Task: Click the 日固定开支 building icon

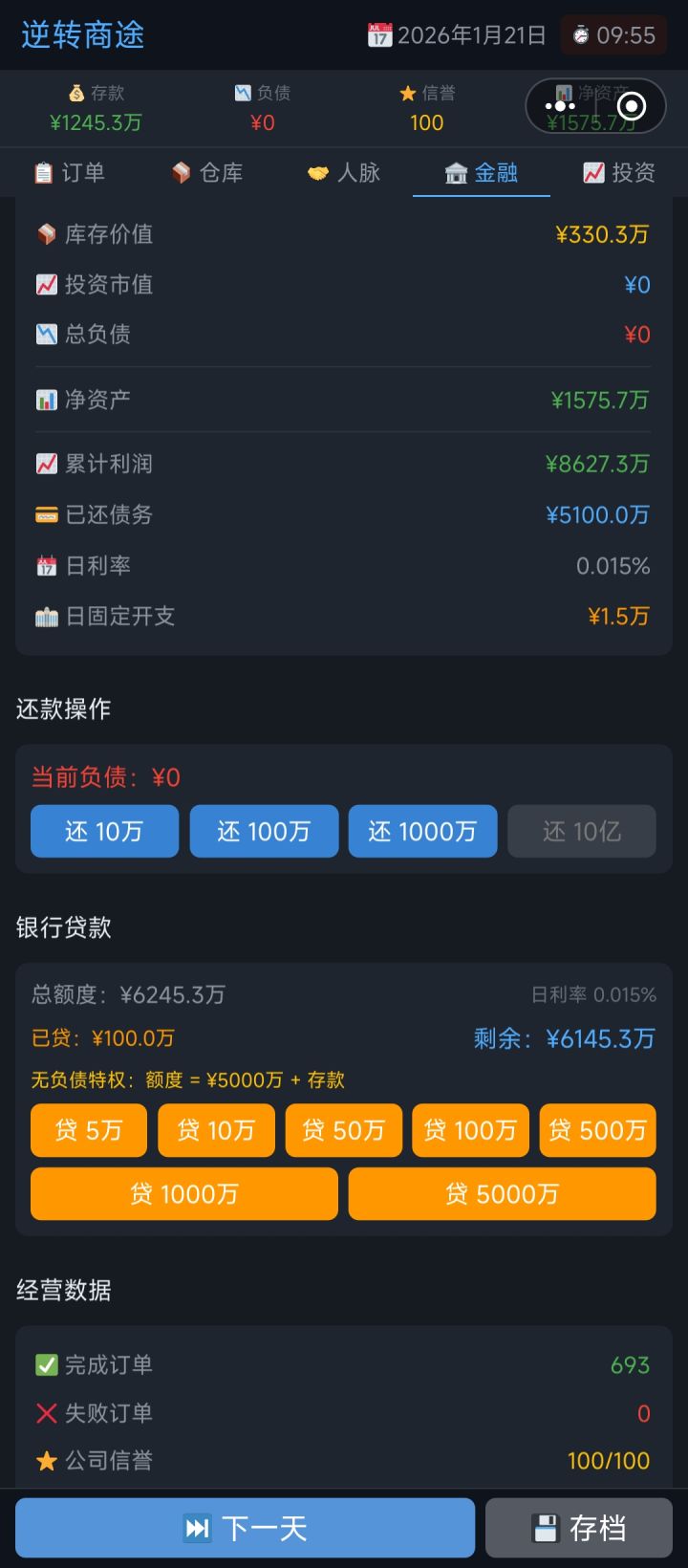Action: [45, 617]
